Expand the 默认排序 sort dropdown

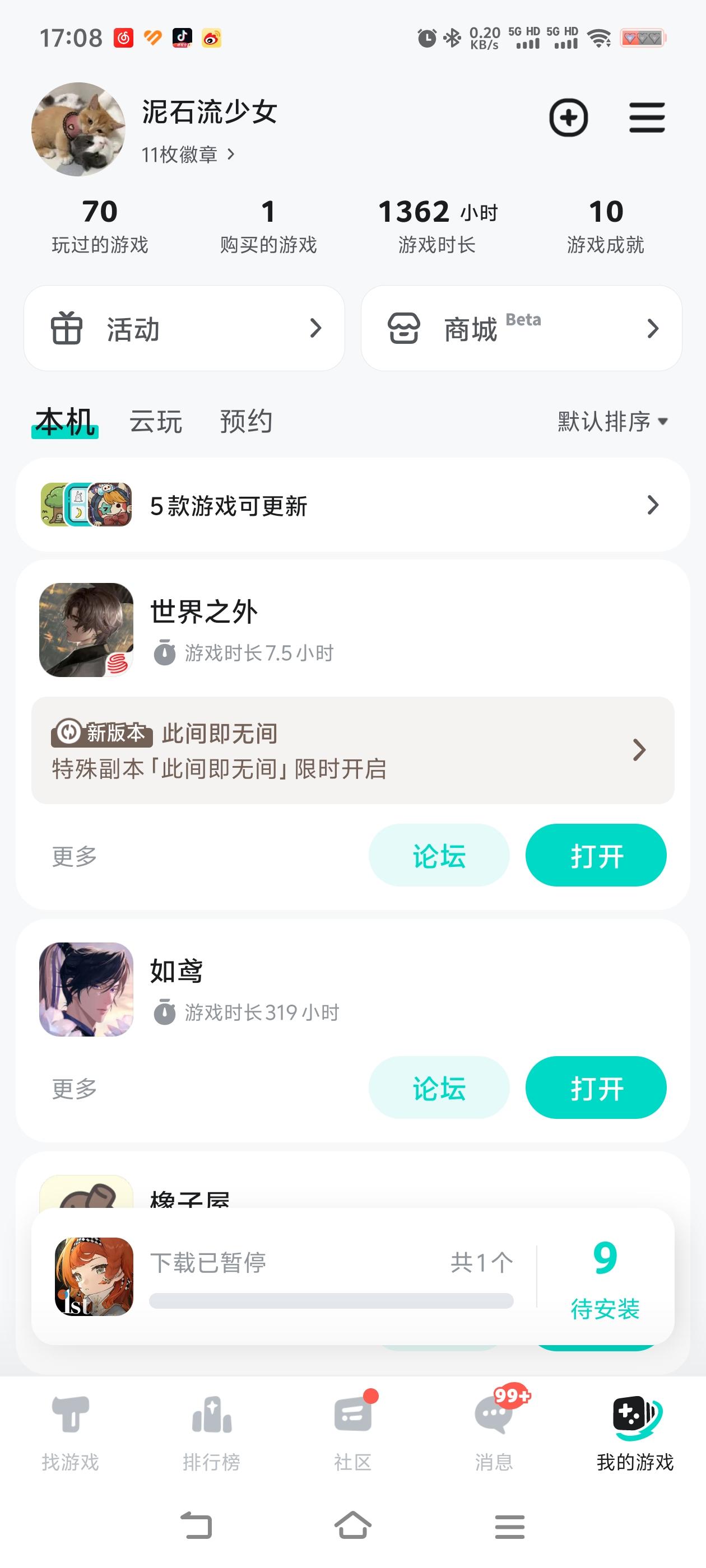(612, 421)
